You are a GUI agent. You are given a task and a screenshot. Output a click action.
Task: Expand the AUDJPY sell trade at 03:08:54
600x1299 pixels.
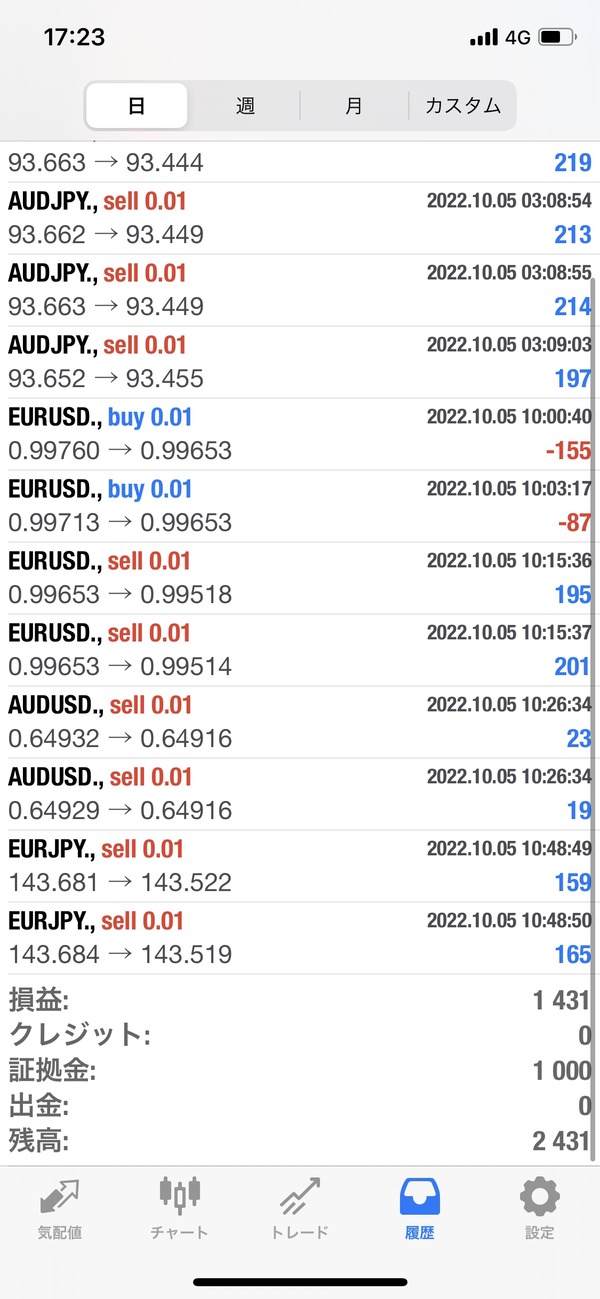click(x=300, y=218)
